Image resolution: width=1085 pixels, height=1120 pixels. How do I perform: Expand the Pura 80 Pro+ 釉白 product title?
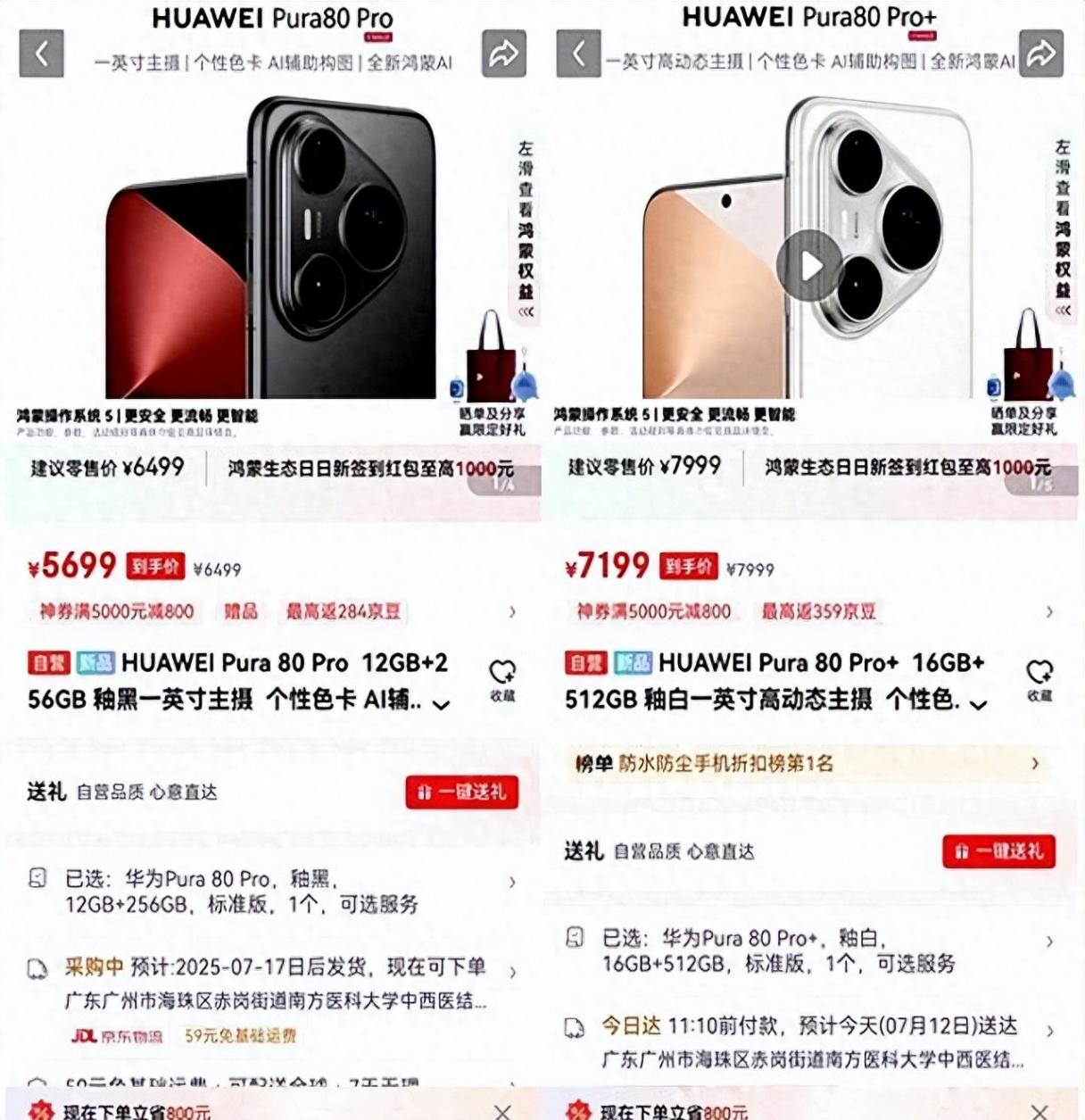979,704
